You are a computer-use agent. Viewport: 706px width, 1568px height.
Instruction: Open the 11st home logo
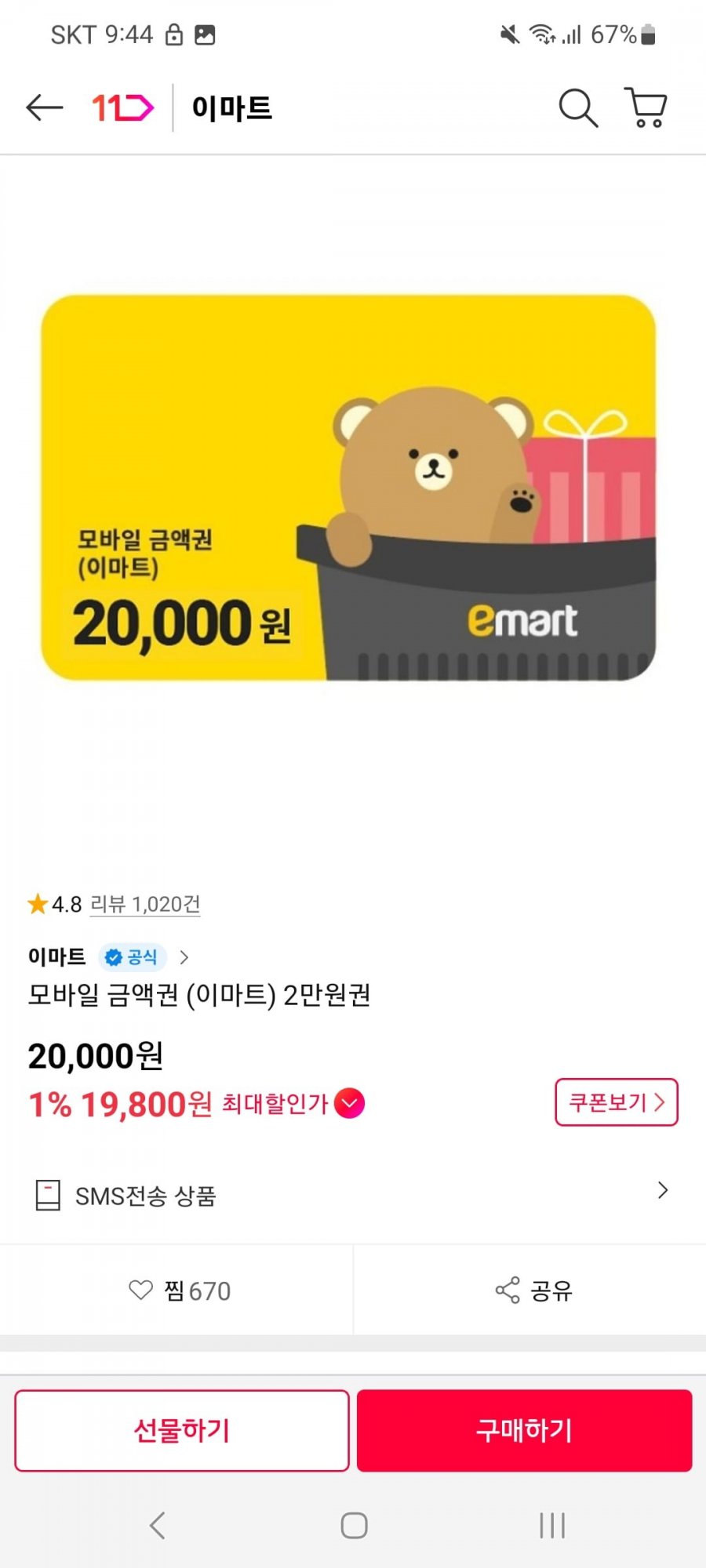[x=122, y=107]
